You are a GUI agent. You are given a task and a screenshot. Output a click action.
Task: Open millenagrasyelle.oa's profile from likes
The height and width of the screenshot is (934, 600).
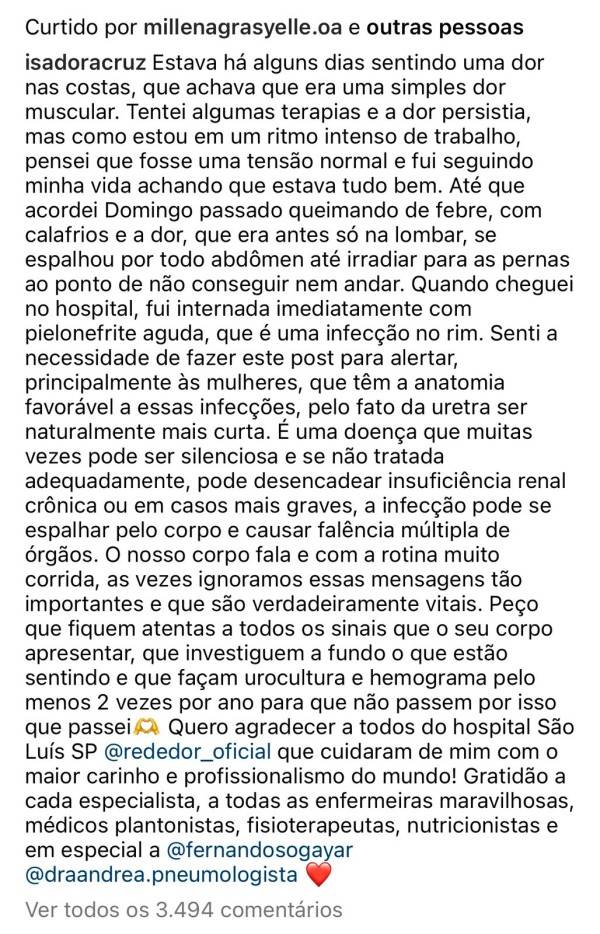(x=244, y=28)
